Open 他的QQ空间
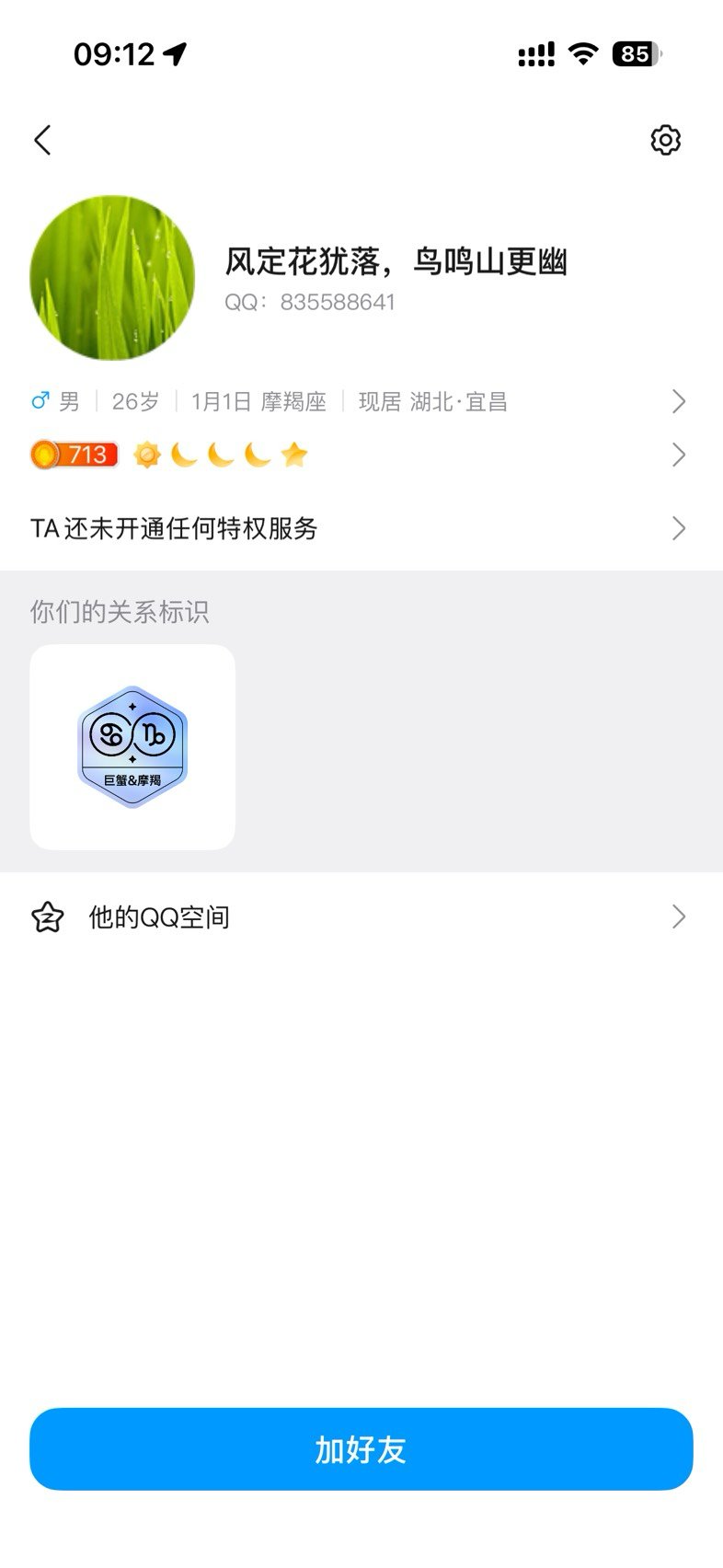 click(x=359, y=917)
